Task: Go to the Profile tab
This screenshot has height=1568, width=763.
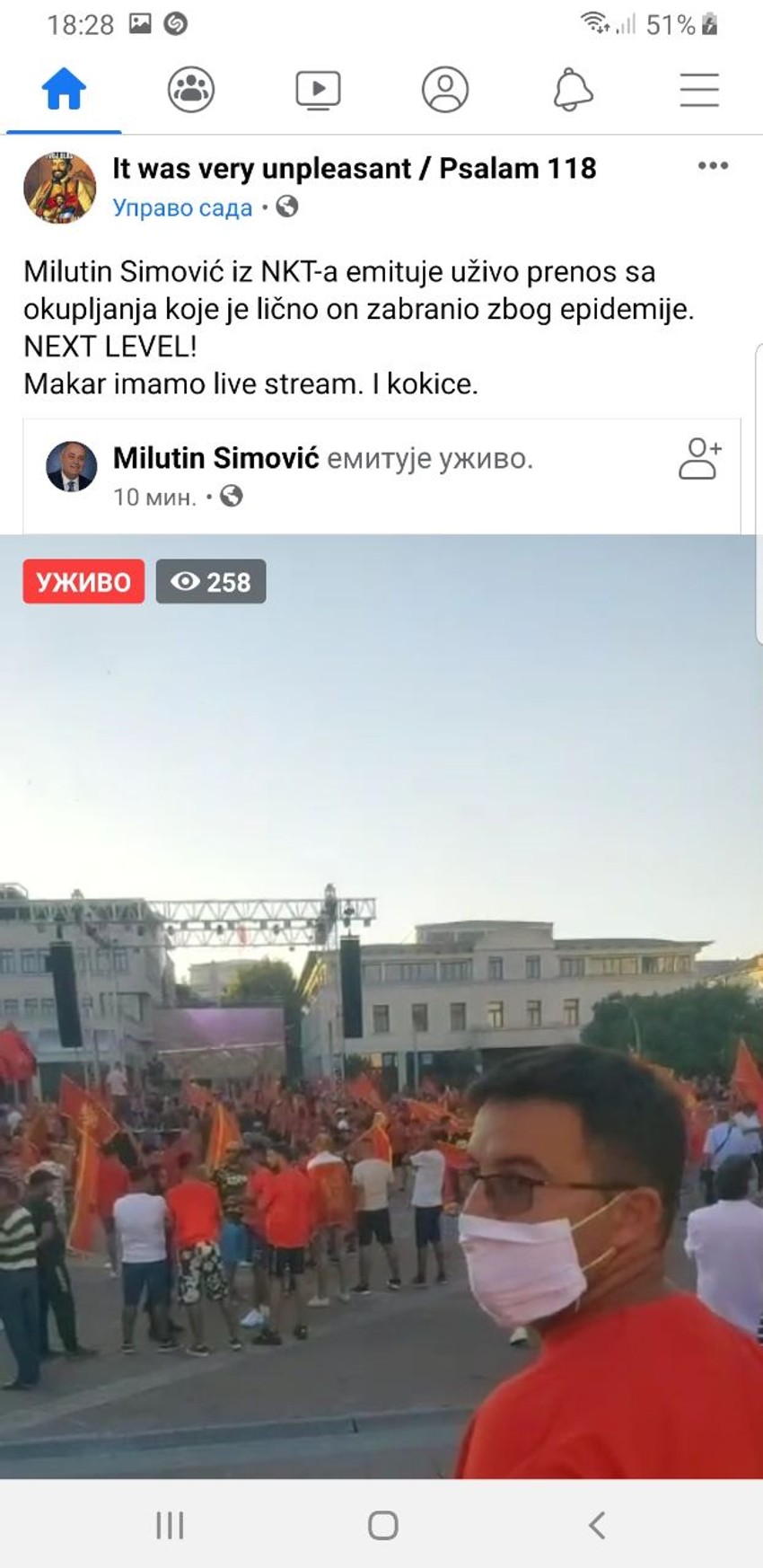Action: pos(445,90)
